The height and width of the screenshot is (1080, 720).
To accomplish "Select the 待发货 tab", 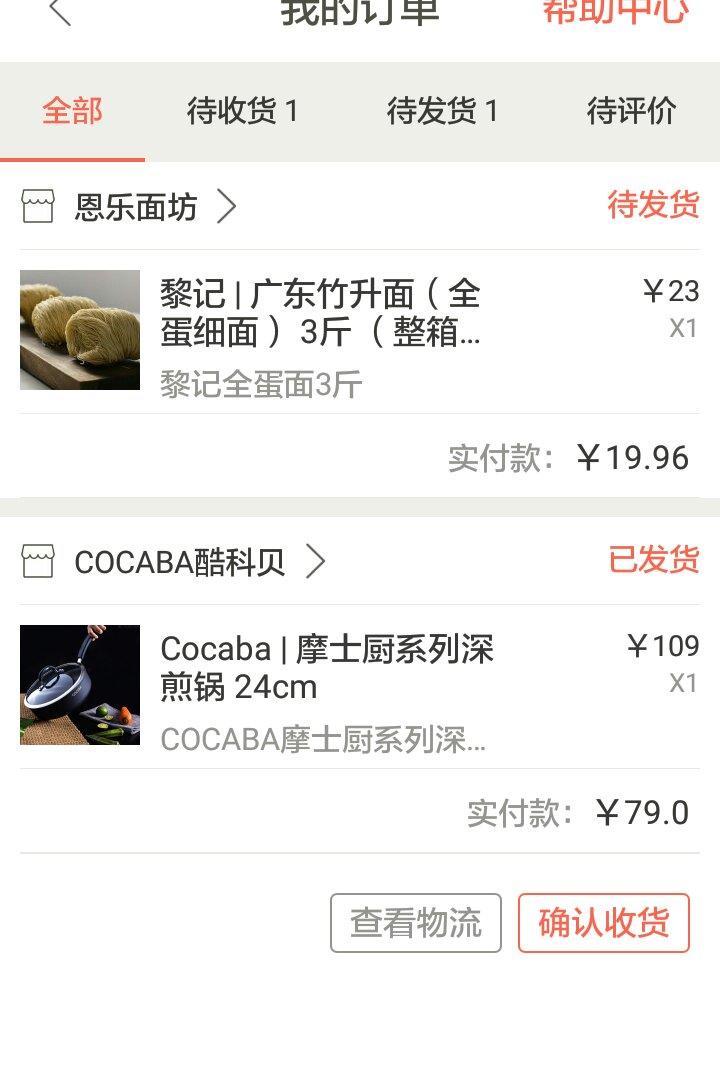I will point(442,111).
